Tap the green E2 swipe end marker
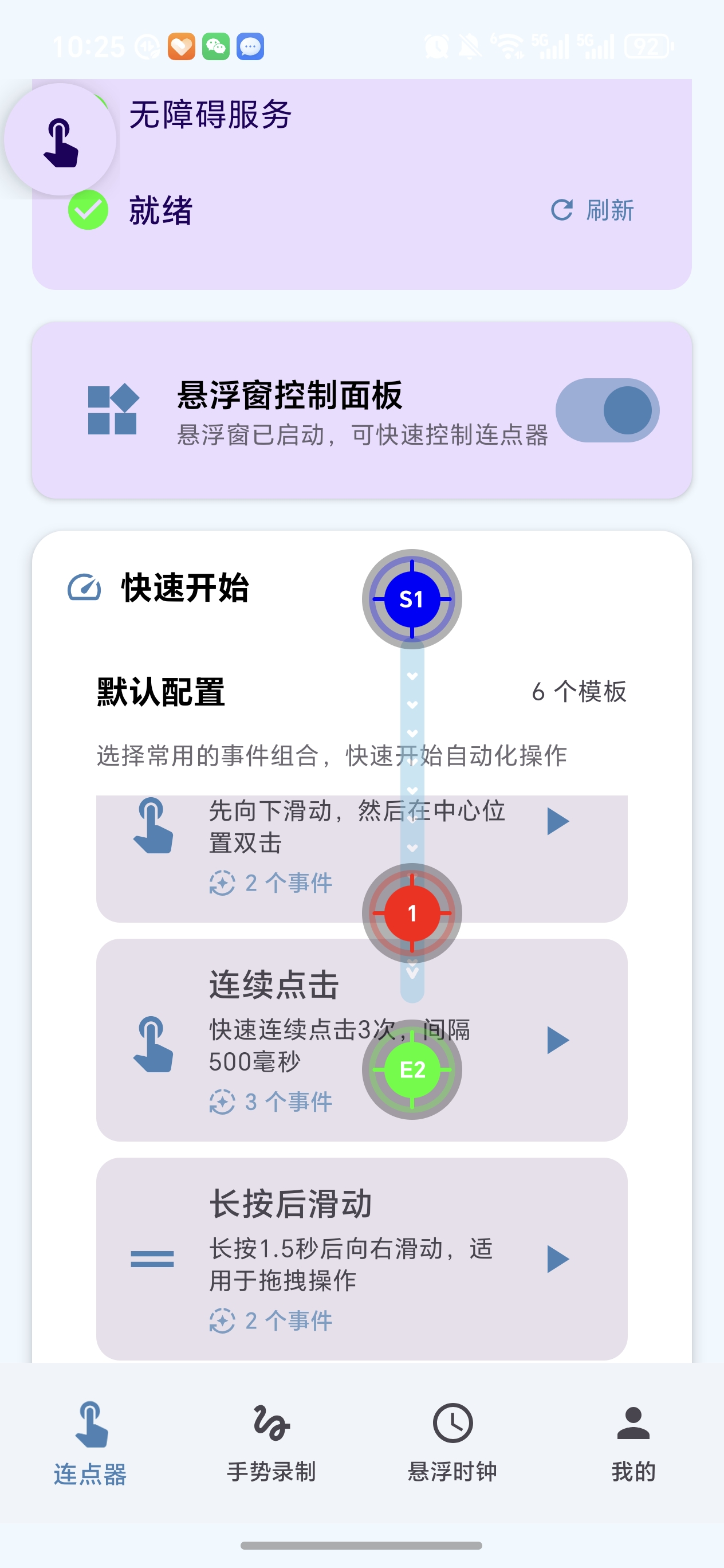The width and height of the screenshot is (724, 1568). pos(412,1069)
